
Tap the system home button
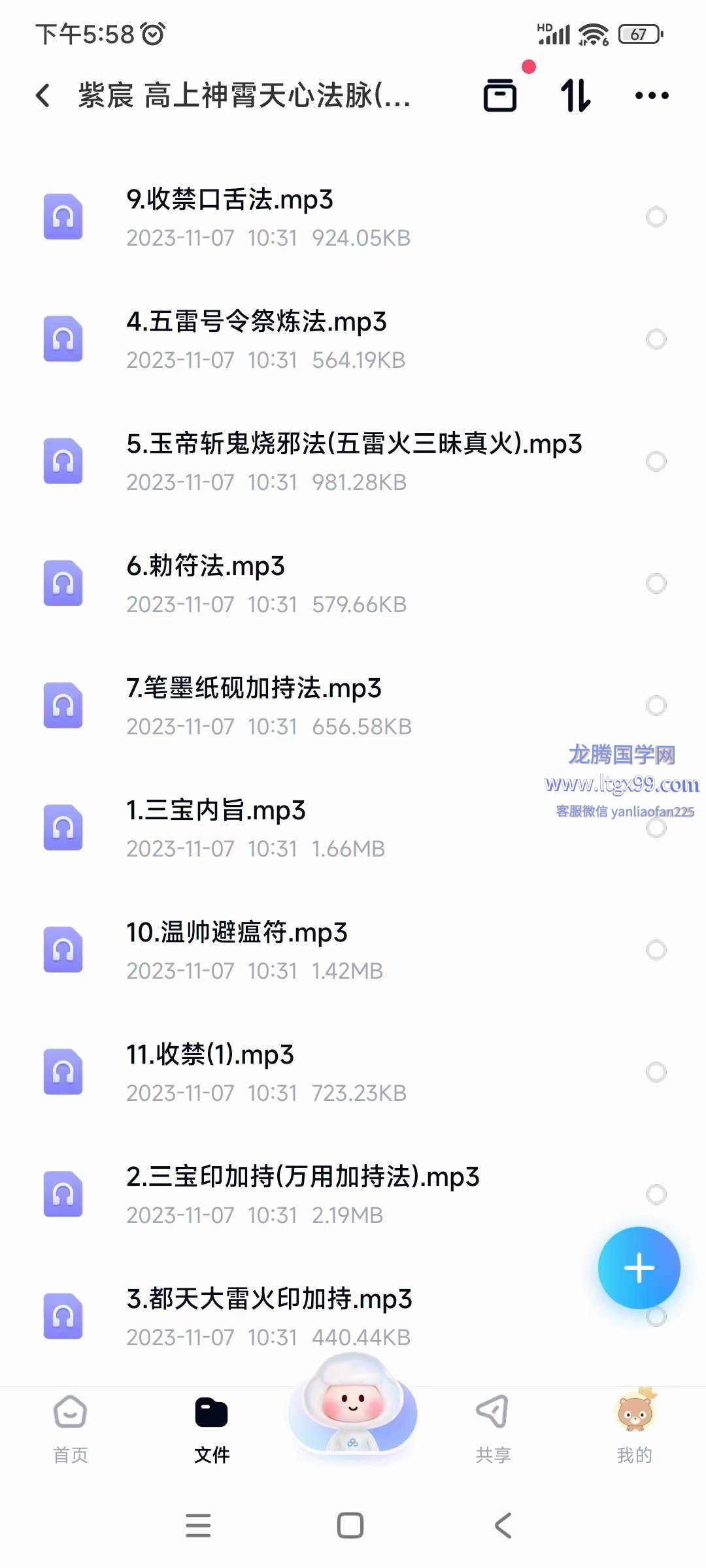[350, 1526]
